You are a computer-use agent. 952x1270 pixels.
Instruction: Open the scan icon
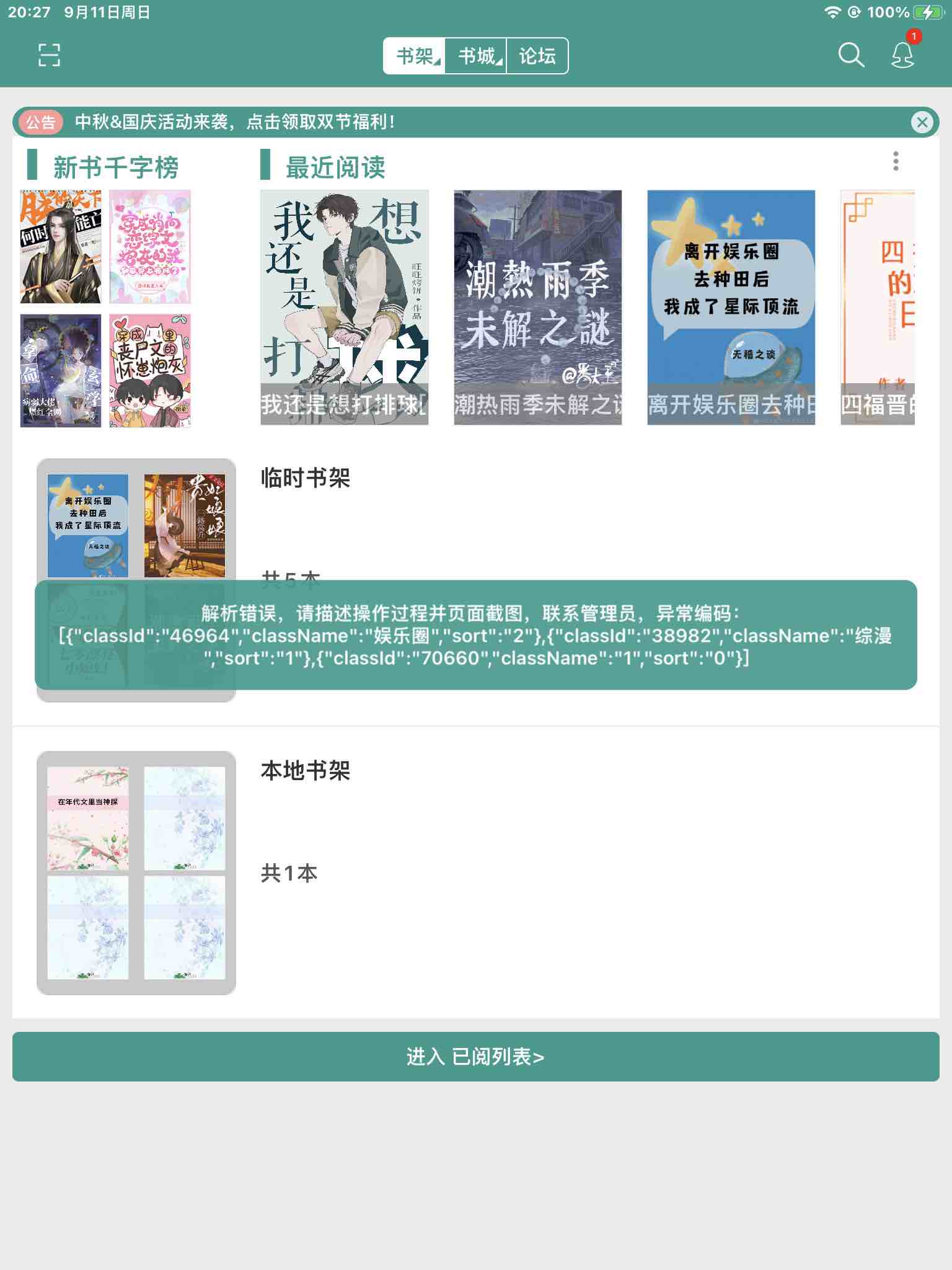coord(49,55)
